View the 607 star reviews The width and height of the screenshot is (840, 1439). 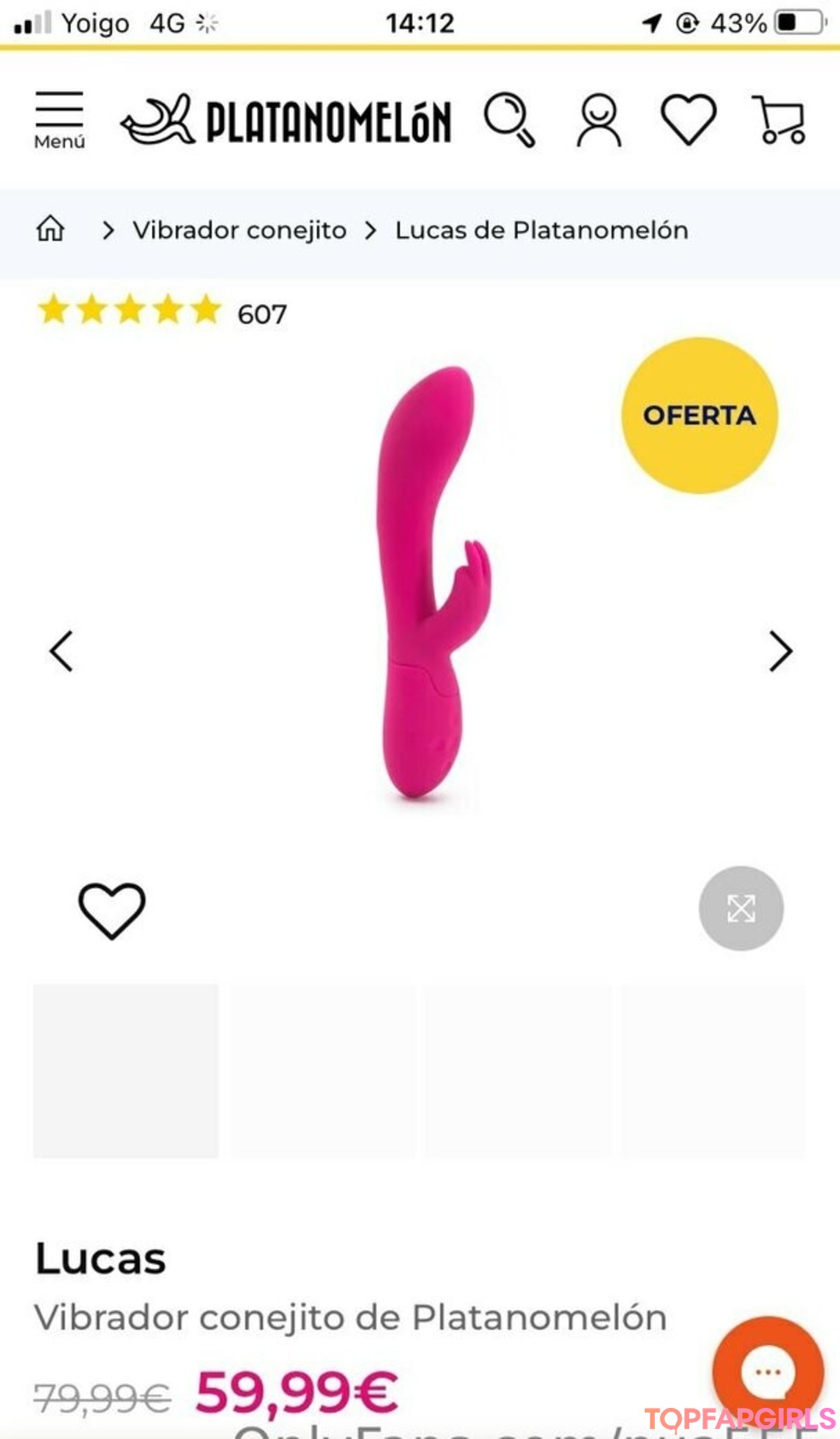pyautogui.click(x=162, y=312)
